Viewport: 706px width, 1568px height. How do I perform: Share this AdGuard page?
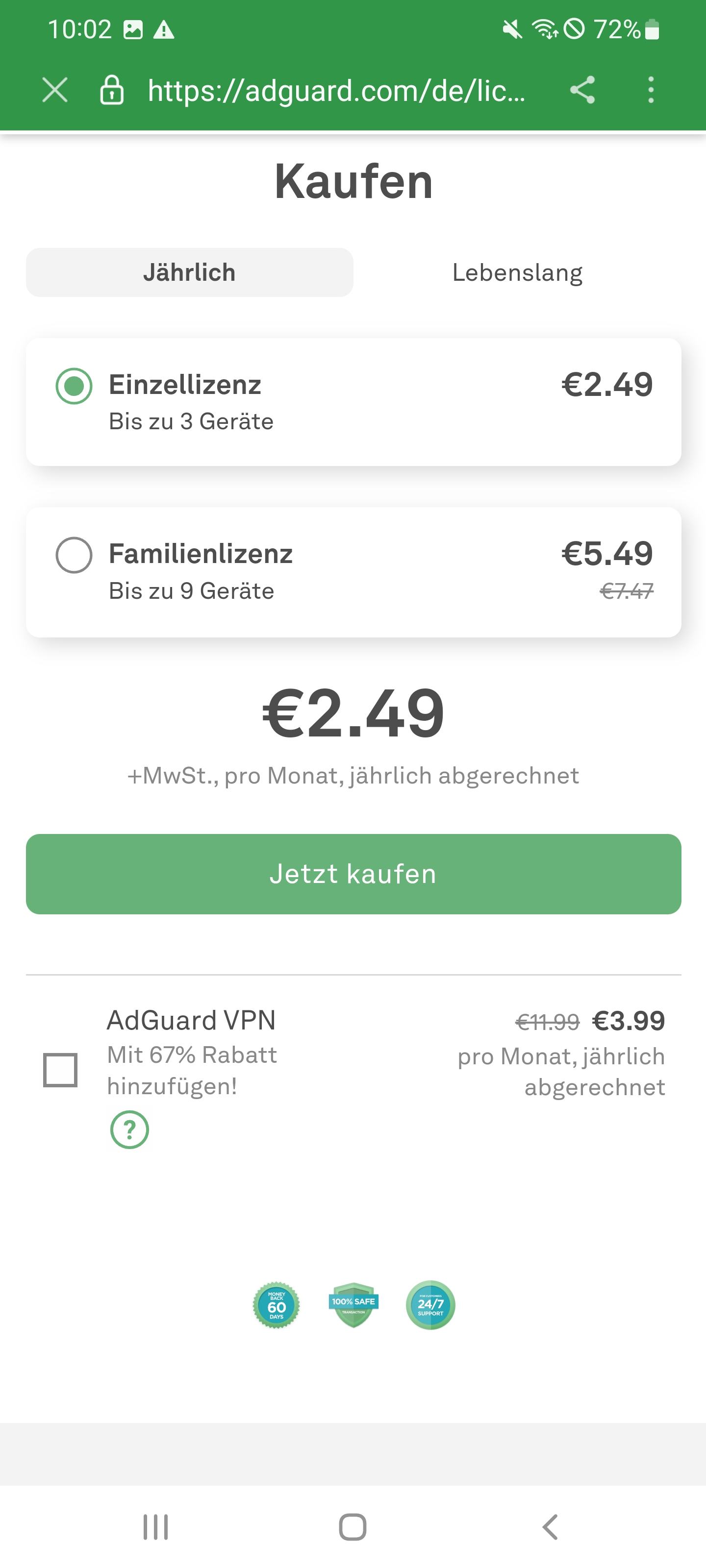[582, 90]
